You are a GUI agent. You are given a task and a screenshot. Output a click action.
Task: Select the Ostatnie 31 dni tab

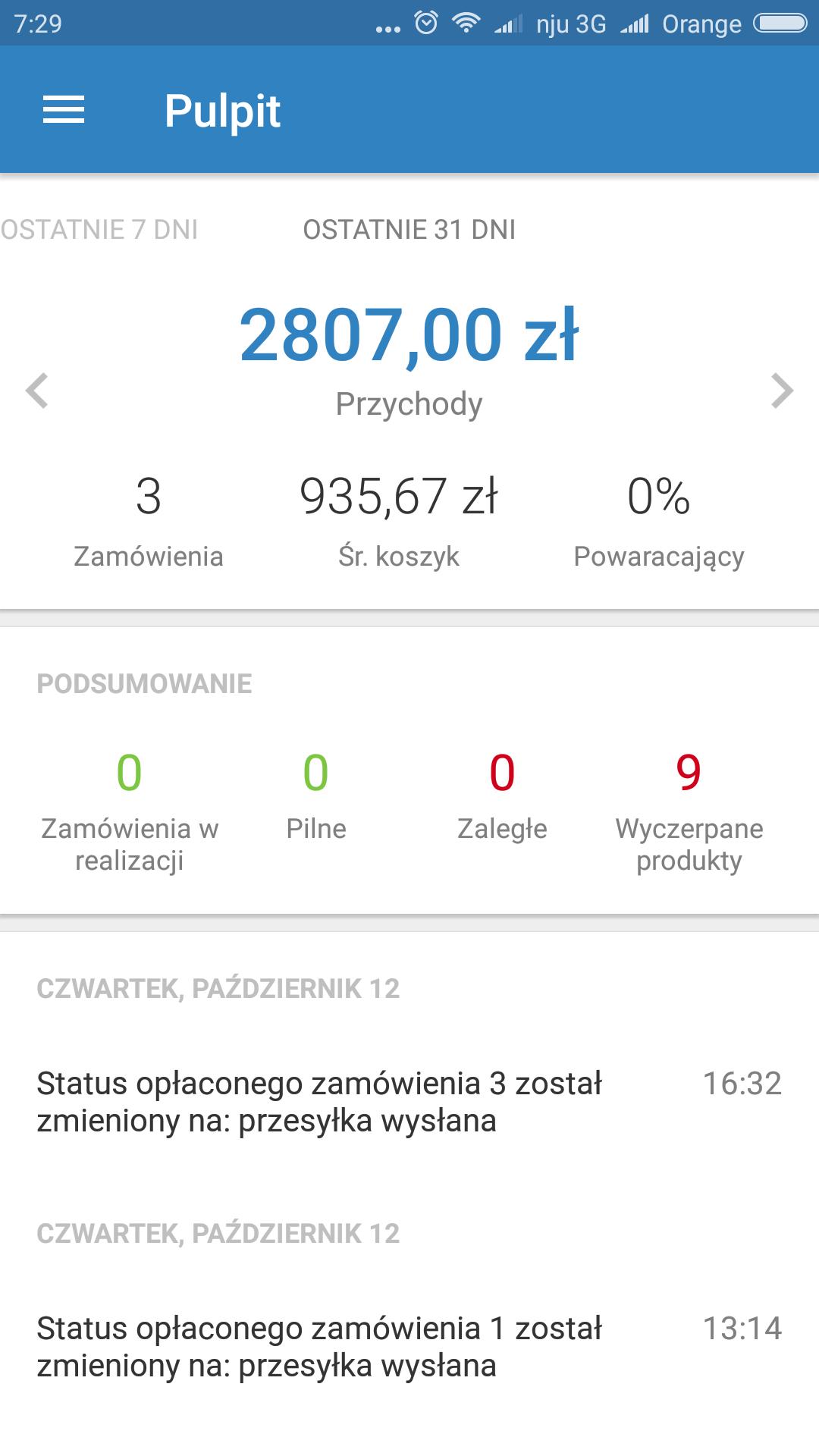click(409, 230)
